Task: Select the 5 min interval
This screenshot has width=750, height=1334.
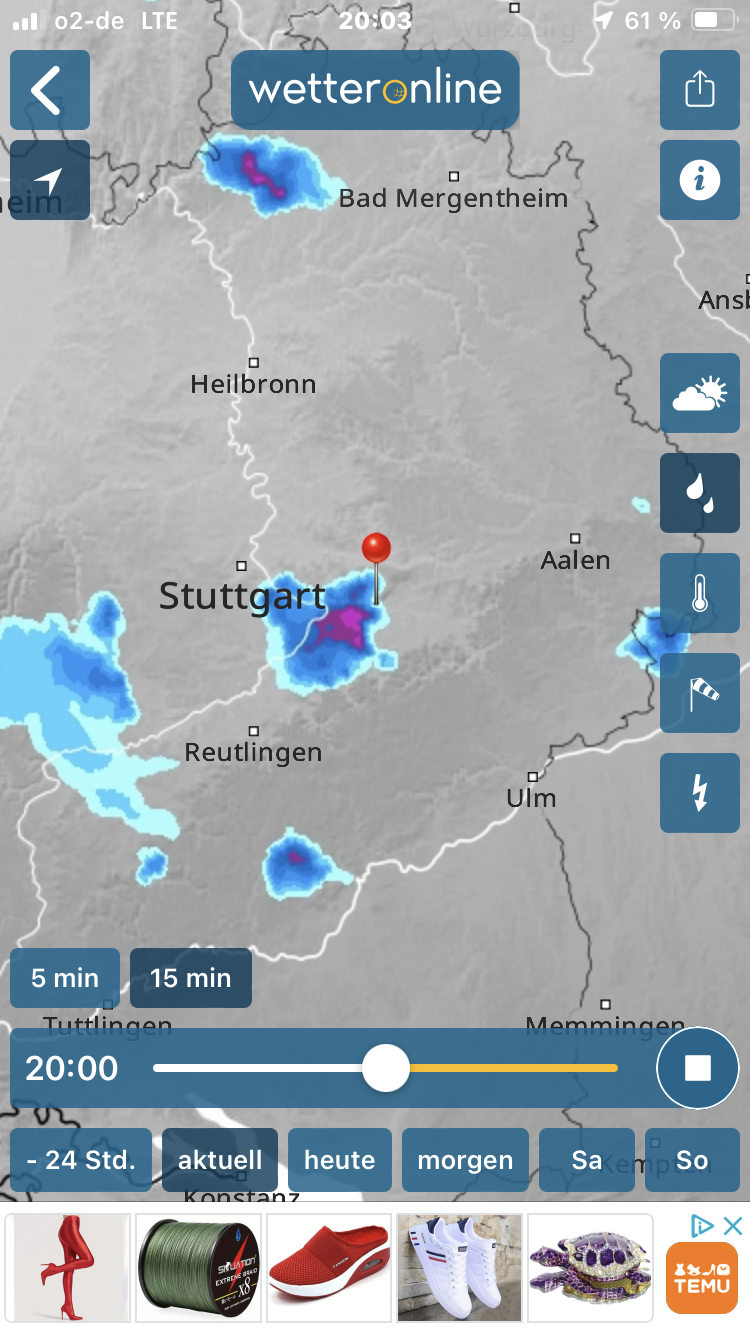Action: tap(65, 978)
